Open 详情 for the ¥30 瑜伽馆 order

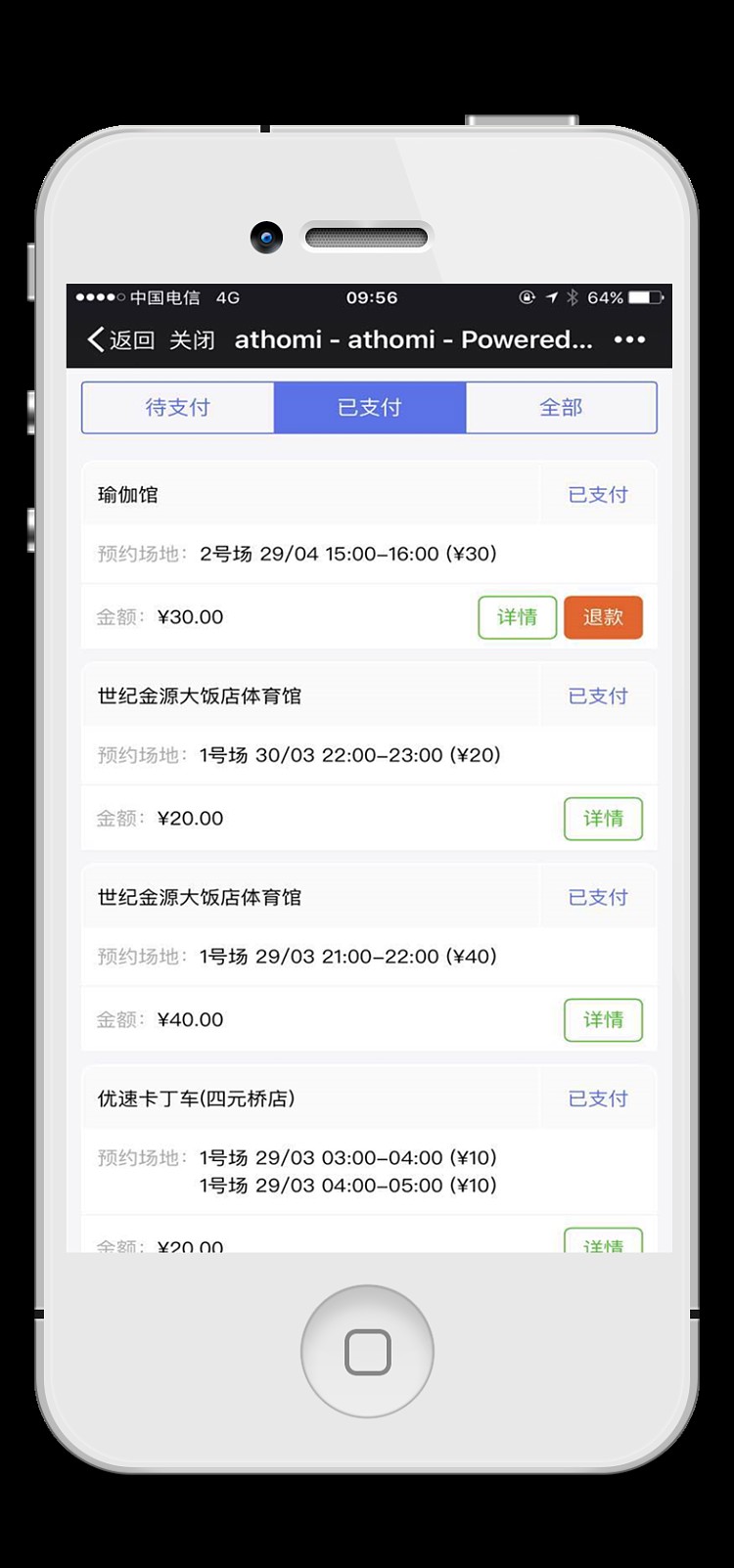(x=517, y=617)
